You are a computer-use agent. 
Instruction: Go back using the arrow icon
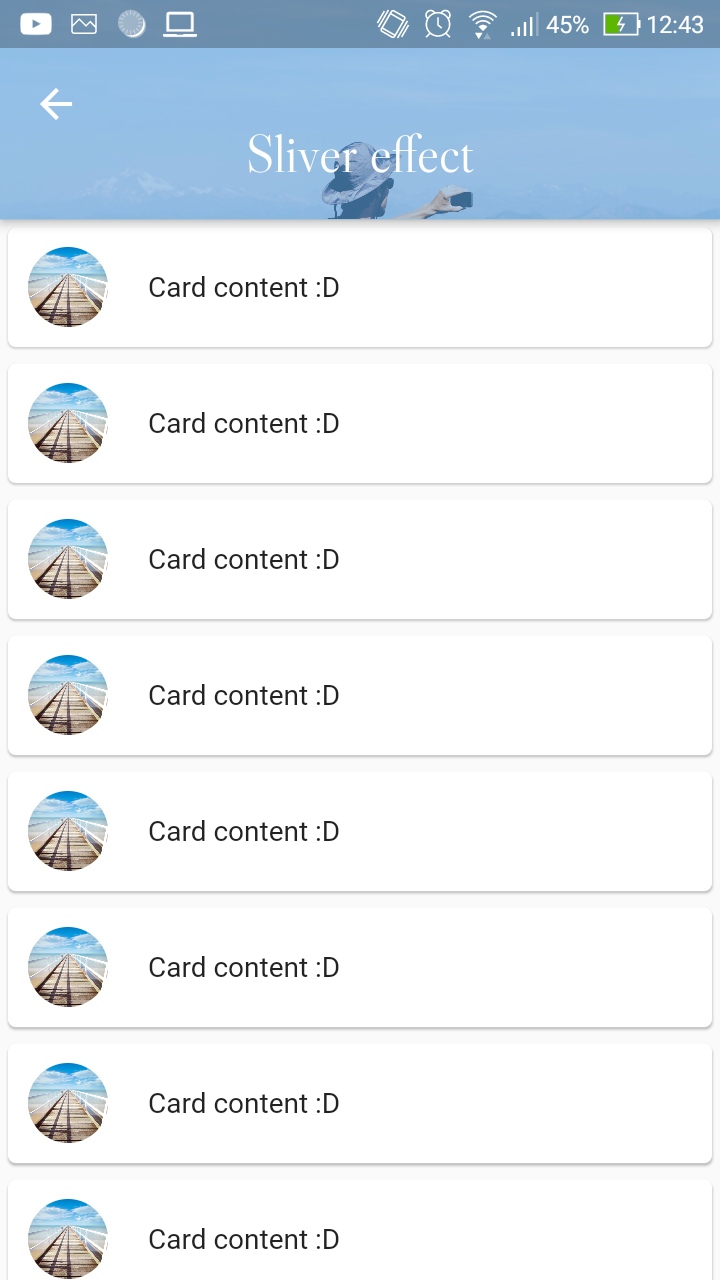click(56, 104)
